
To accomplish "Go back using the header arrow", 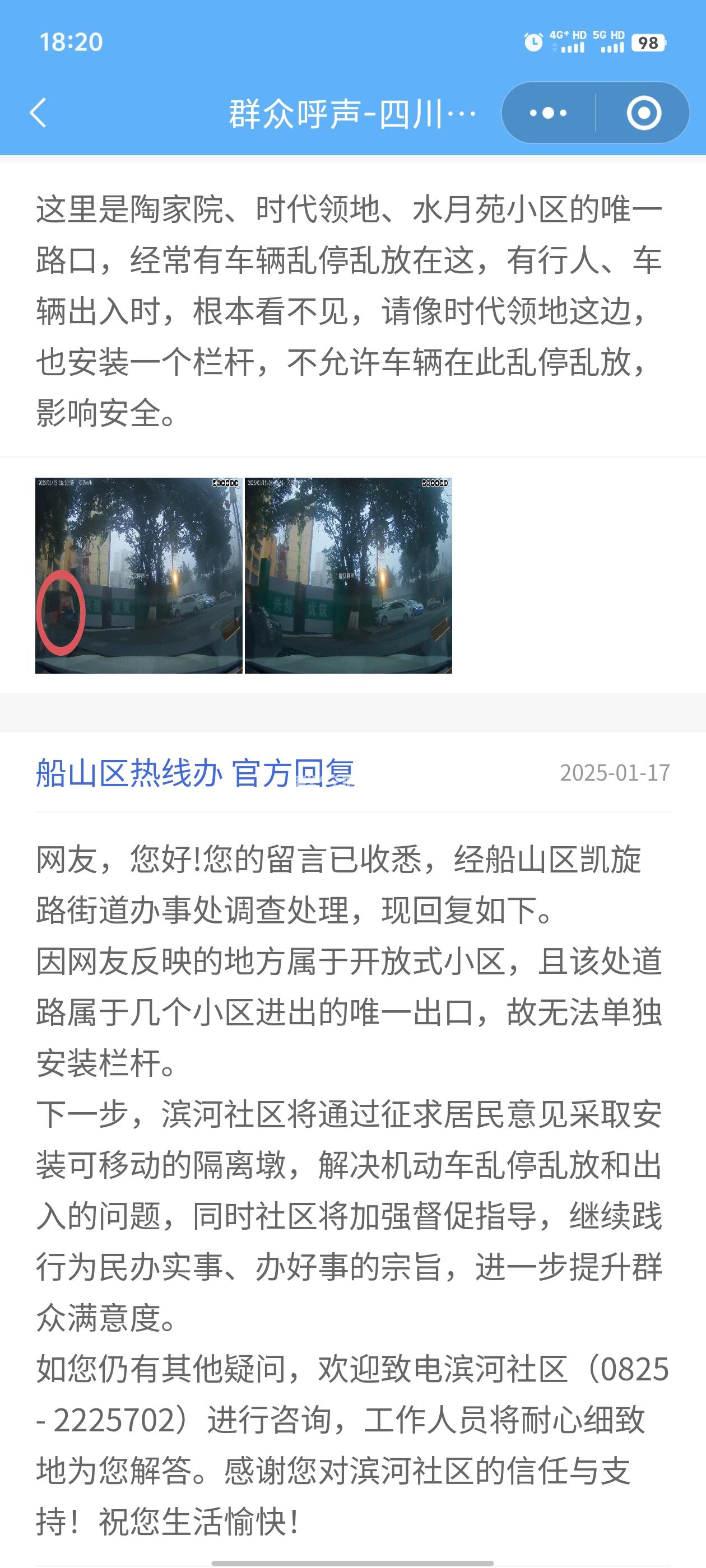I will (x=38, y=113).
